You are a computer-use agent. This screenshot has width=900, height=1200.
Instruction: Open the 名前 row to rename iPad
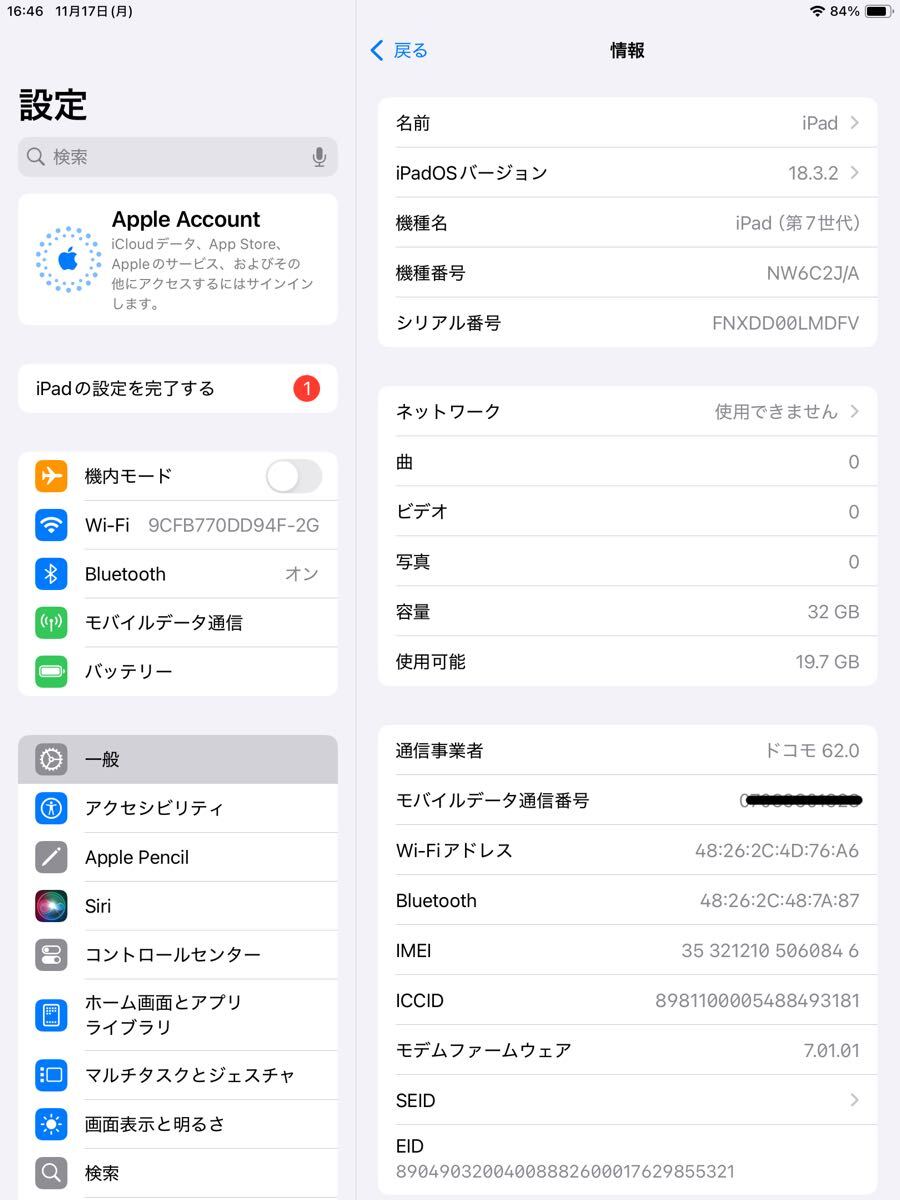click(627, 123)
